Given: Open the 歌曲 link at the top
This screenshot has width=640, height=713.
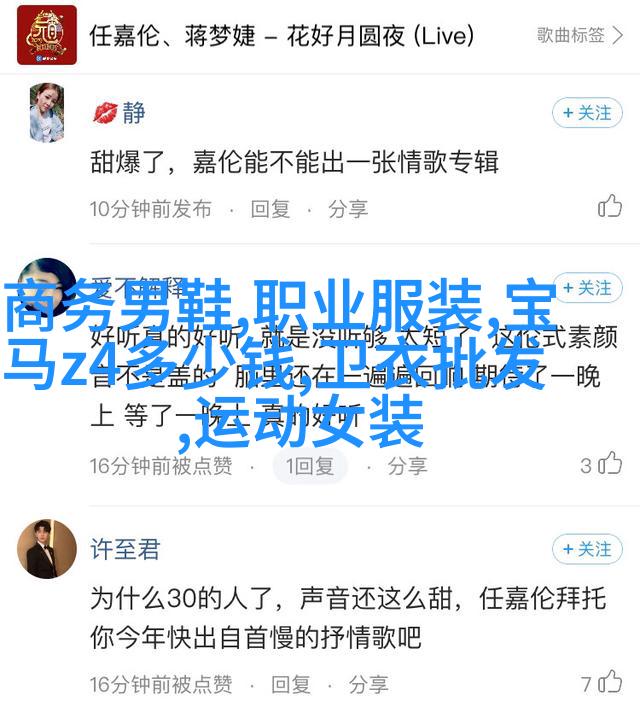Looking at the screenshot, I should click(x=579, y=35).
